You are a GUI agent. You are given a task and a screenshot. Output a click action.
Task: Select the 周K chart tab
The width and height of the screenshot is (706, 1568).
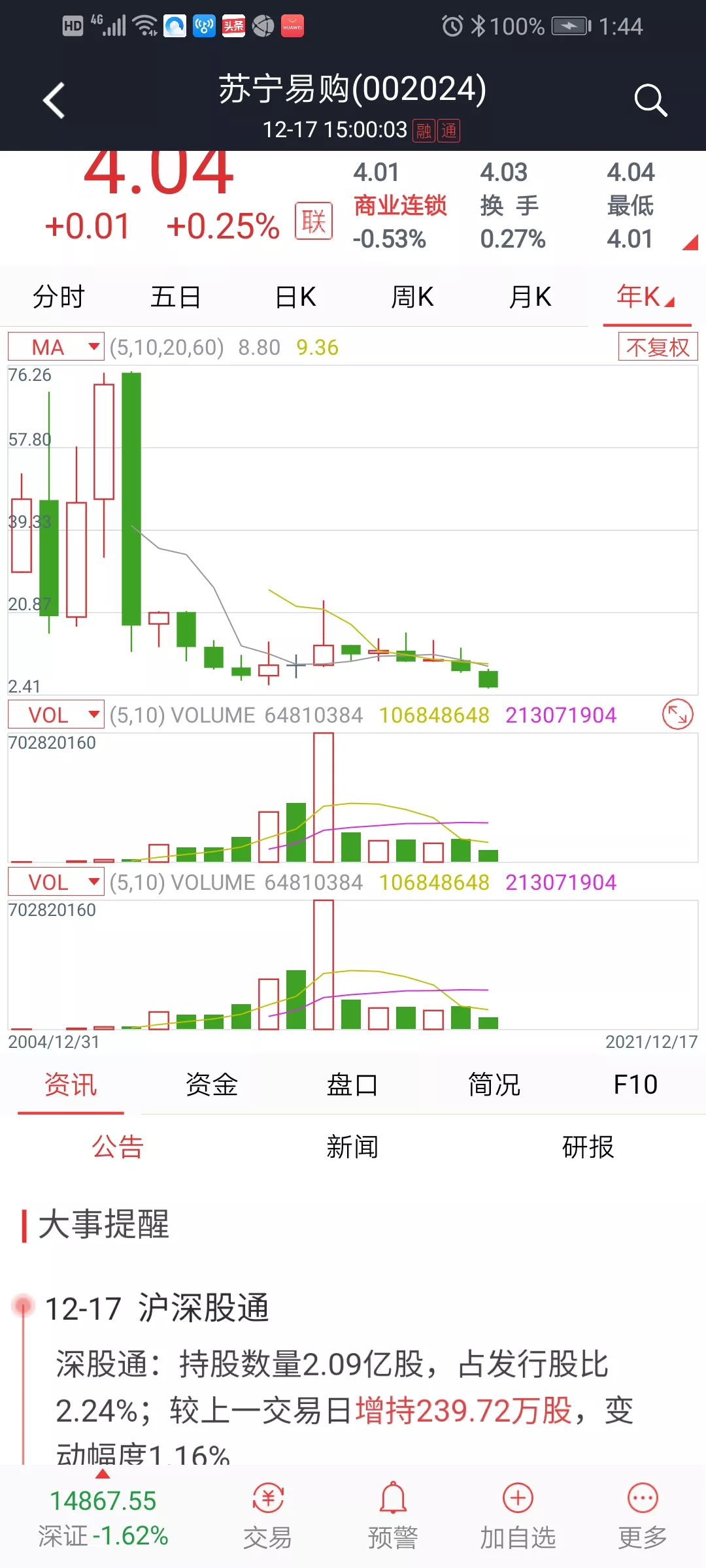tap(412, 297)
